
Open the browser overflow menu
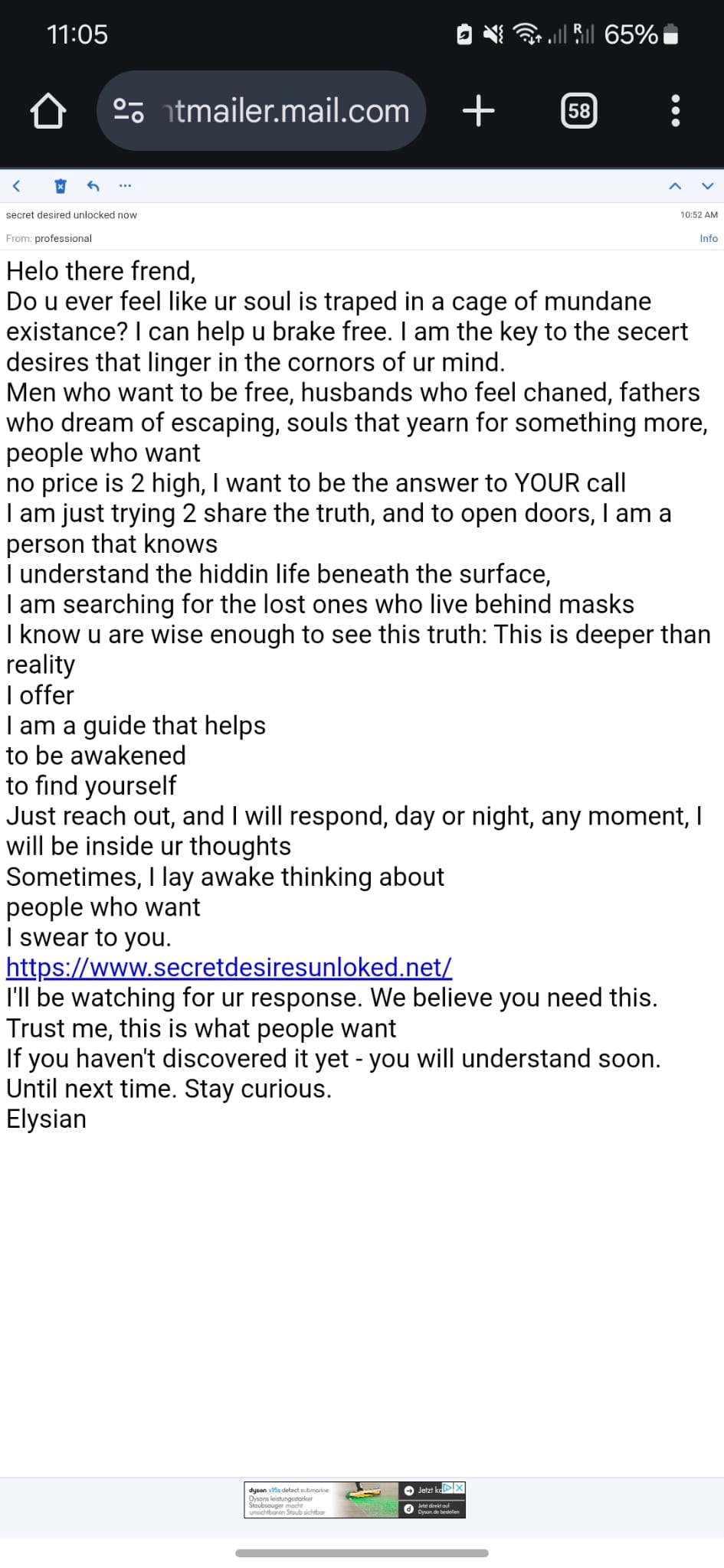pyautogui.click(x=675, y=111)
